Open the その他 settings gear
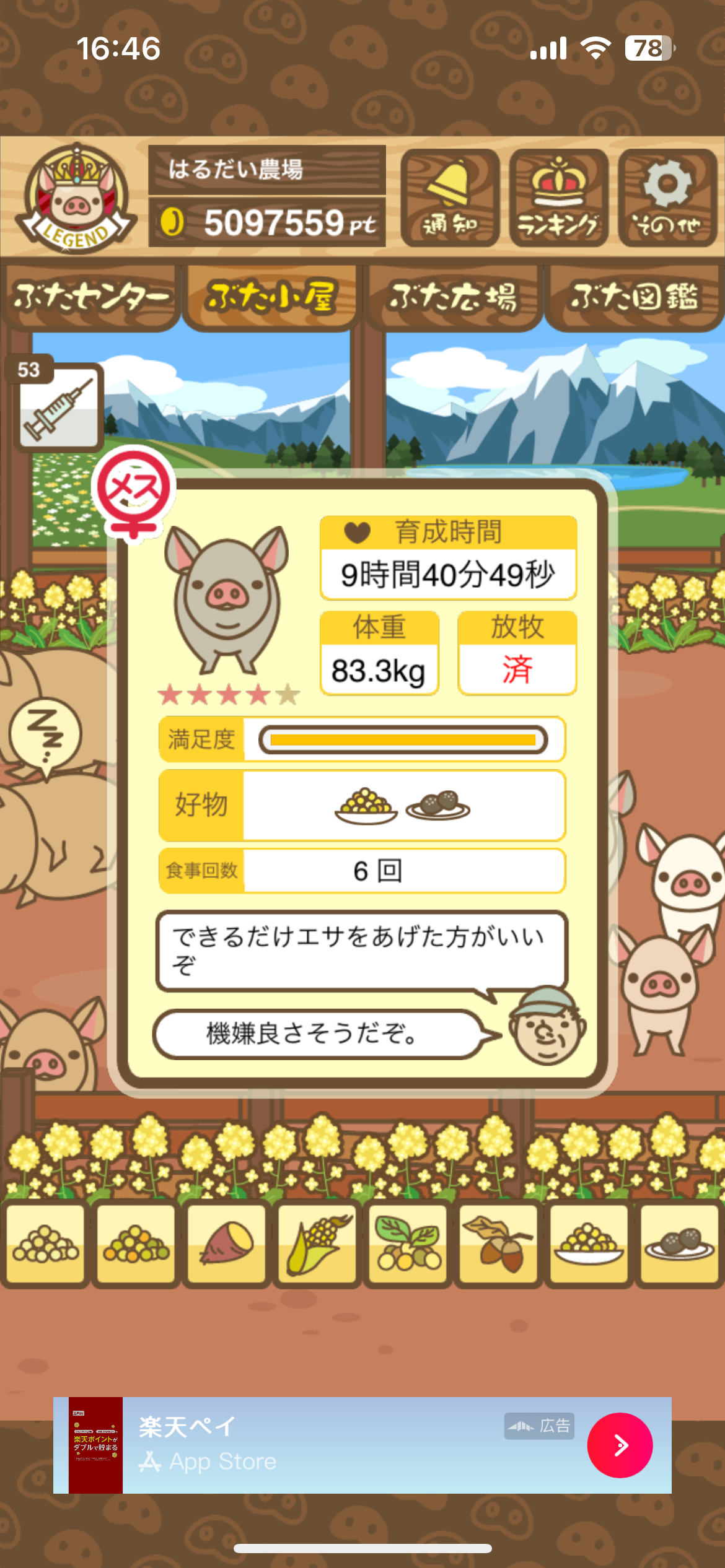 tap(667, 198)
